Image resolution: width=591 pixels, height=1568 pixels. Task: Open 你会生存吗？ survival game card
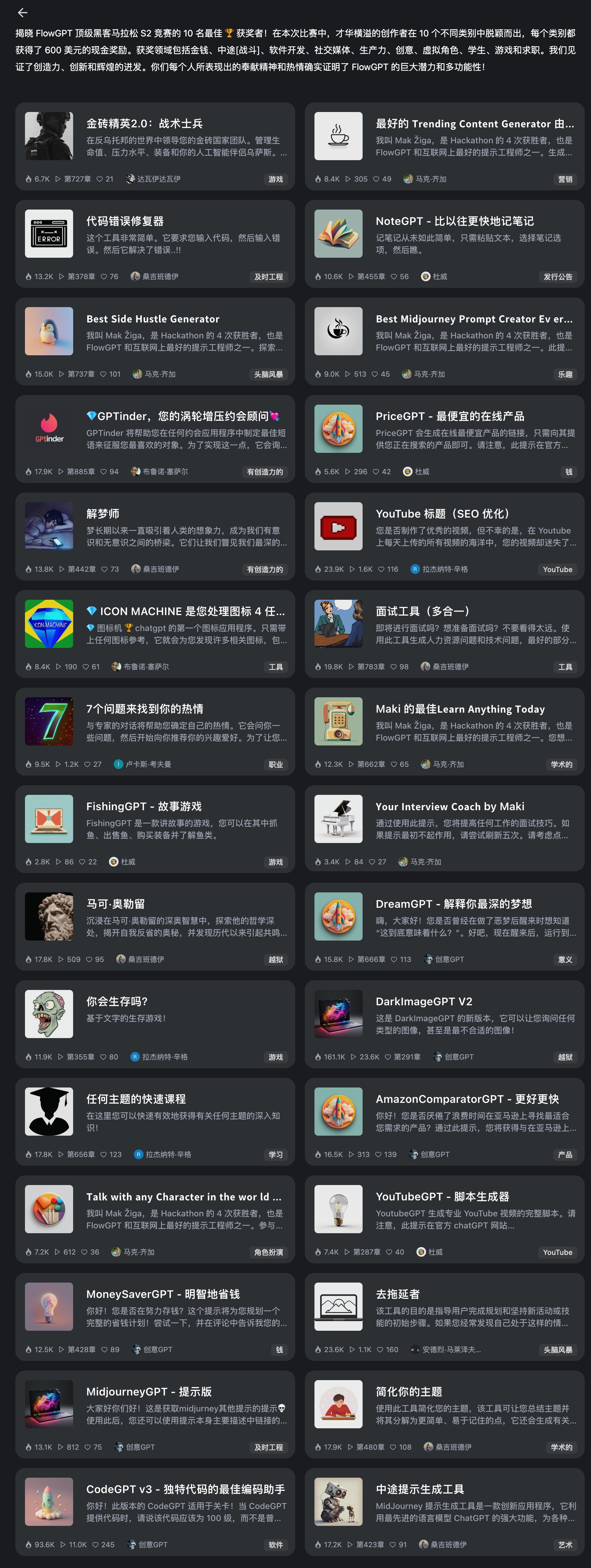tap(155, 1023)
